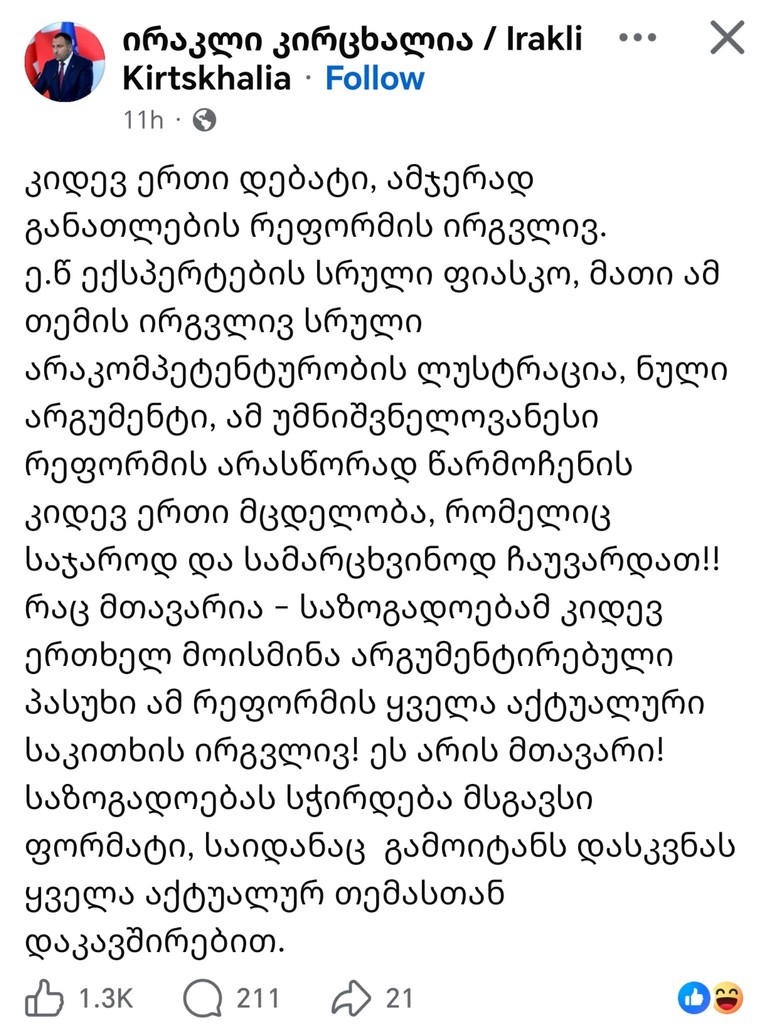Image resolution: width=767 pixels, height=1024 pixels.
Task: Open Irakli Kirtskhalia's profile picture
Action: click(64, 62)
